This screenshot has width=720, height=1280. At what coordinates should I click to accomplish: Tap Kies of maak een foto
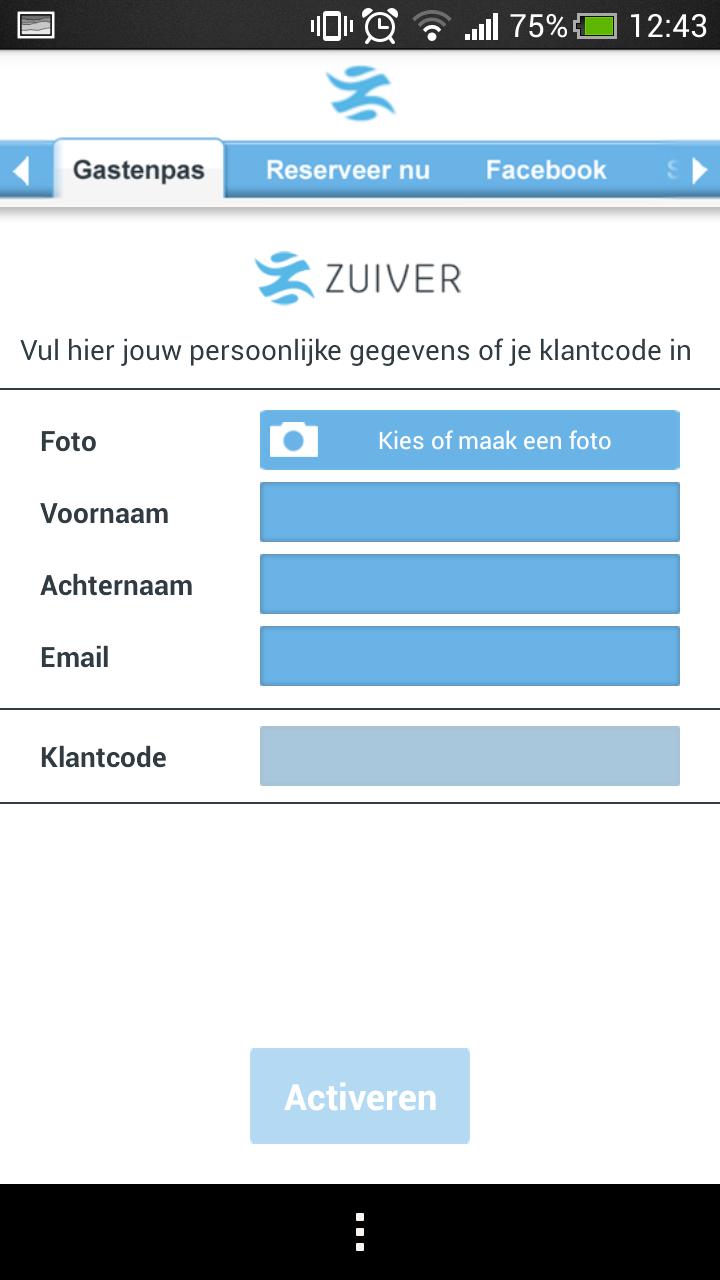[470, 440]
